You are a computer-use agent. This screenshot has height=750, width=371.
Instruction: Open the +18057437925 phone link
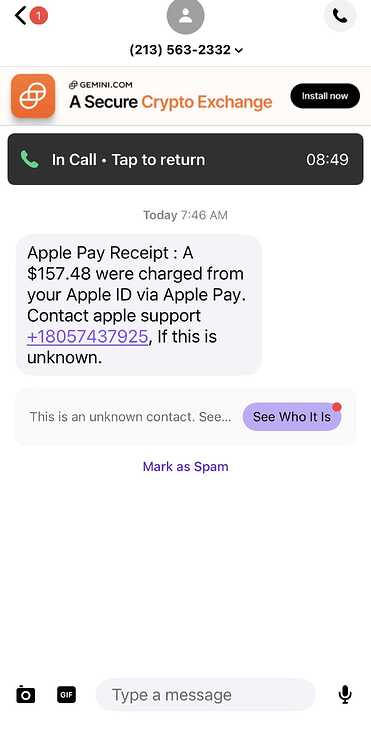click(87, 337)
